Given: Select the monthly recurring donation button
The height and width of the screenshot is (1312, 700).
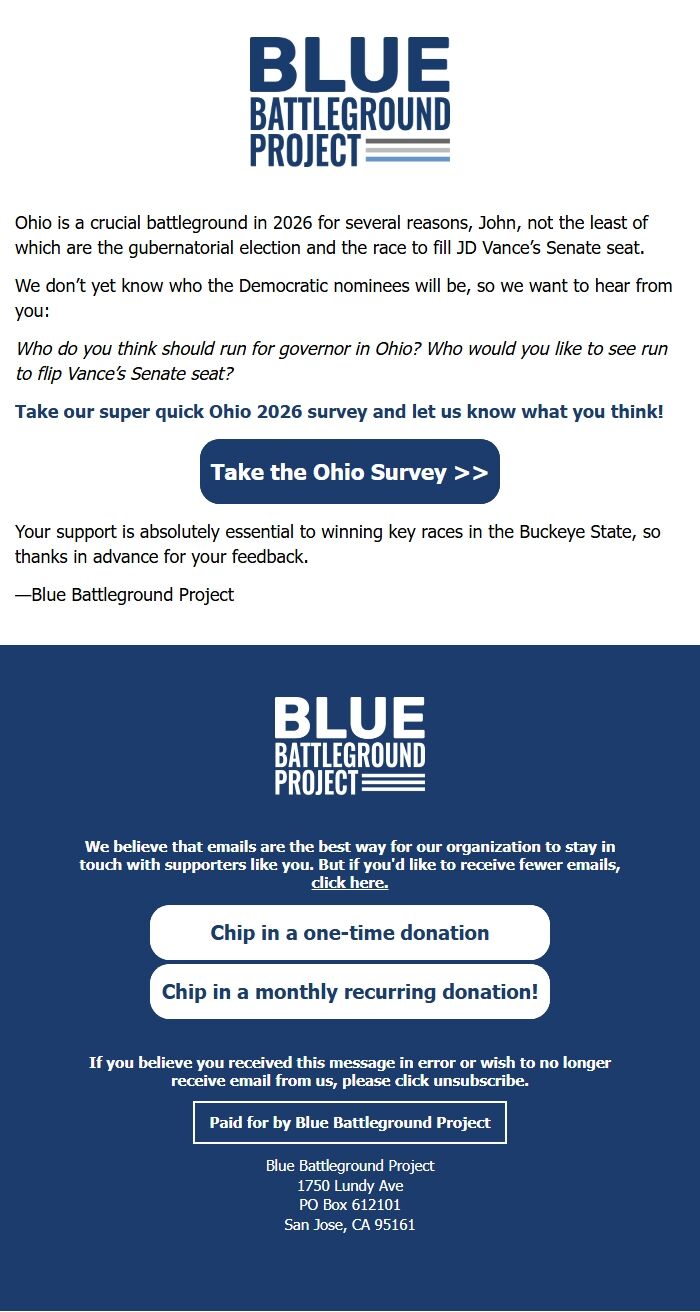Looking at the screenshot, I should pyautogui.click(x=349, y=991).
